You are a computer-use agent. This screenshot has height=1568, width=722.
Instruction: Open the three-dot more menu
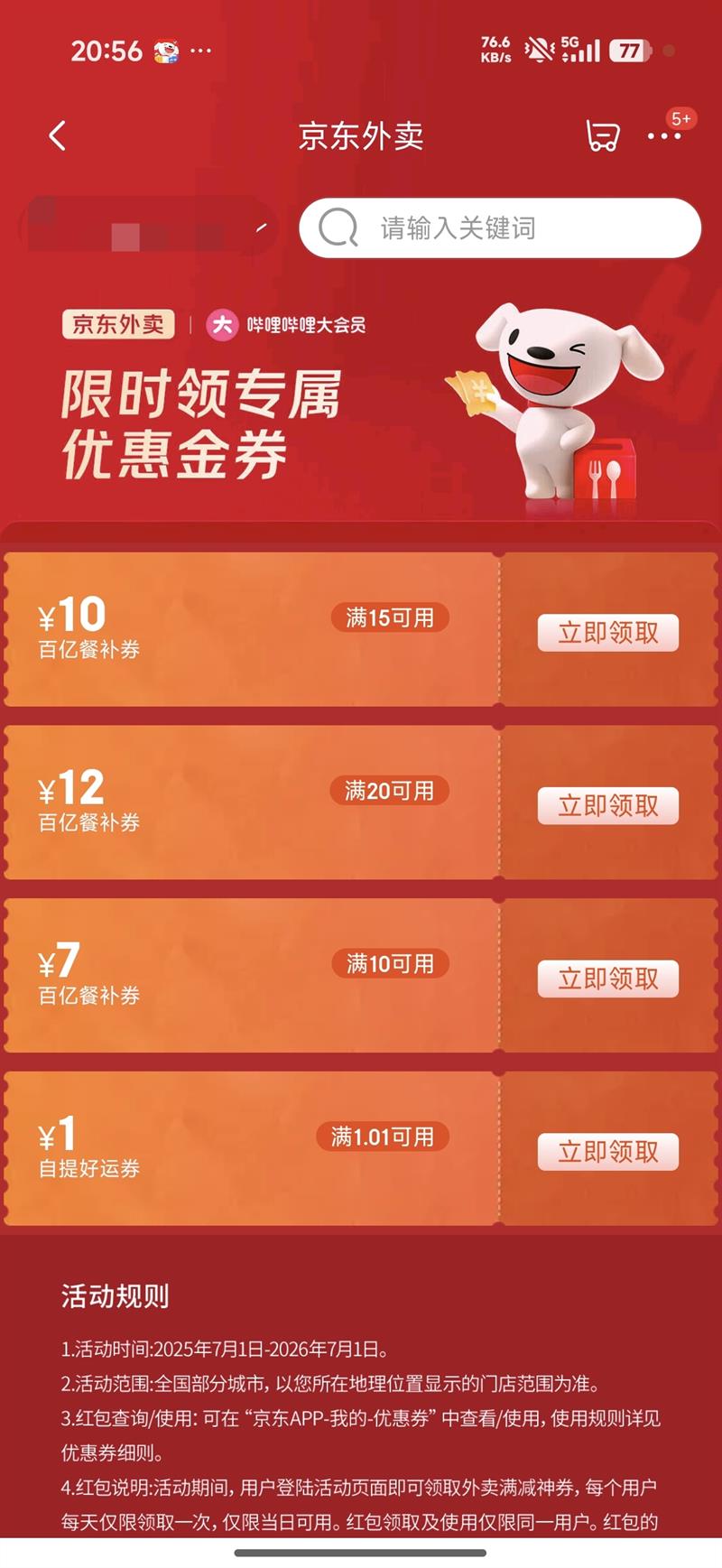point(665,136)
